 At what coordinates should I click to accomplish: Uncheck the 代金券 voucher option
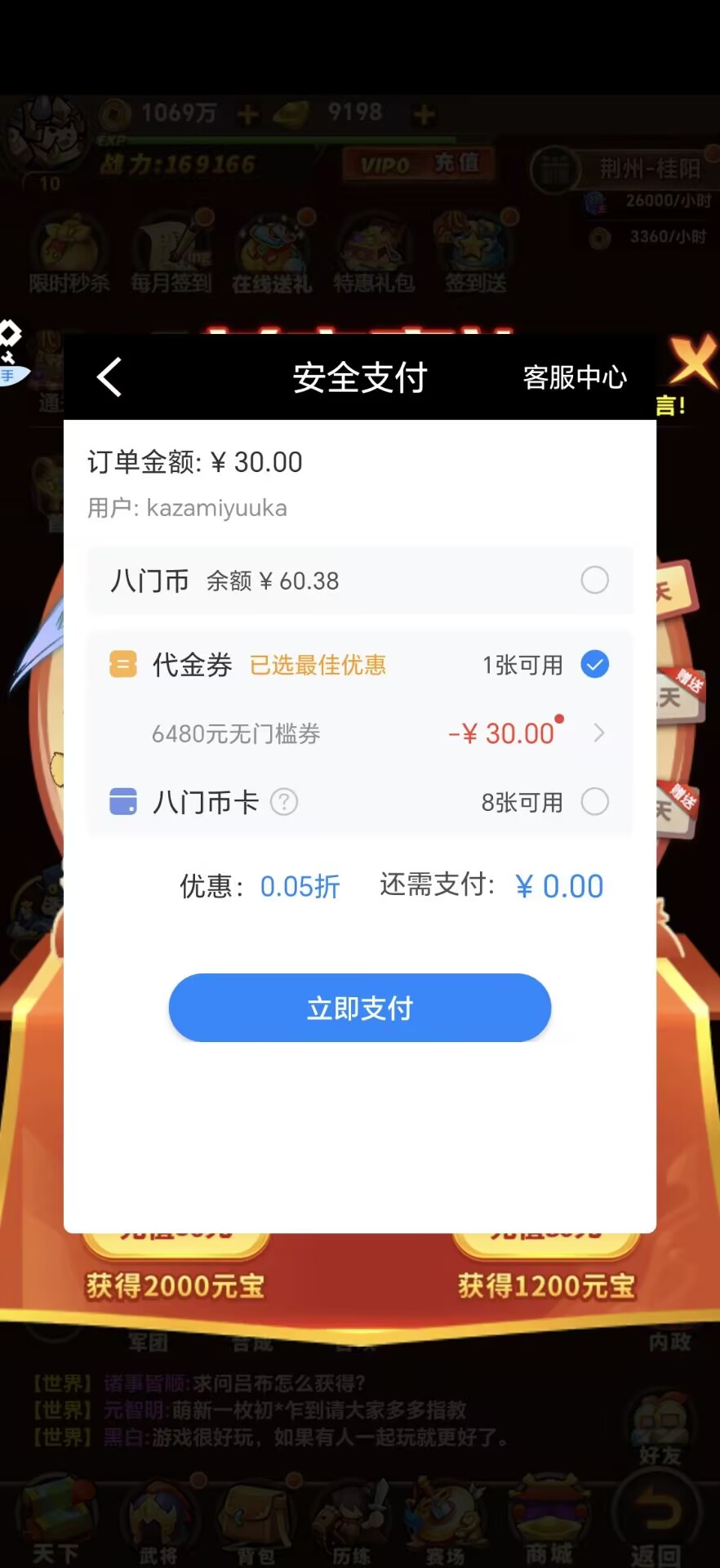point(594,664)
